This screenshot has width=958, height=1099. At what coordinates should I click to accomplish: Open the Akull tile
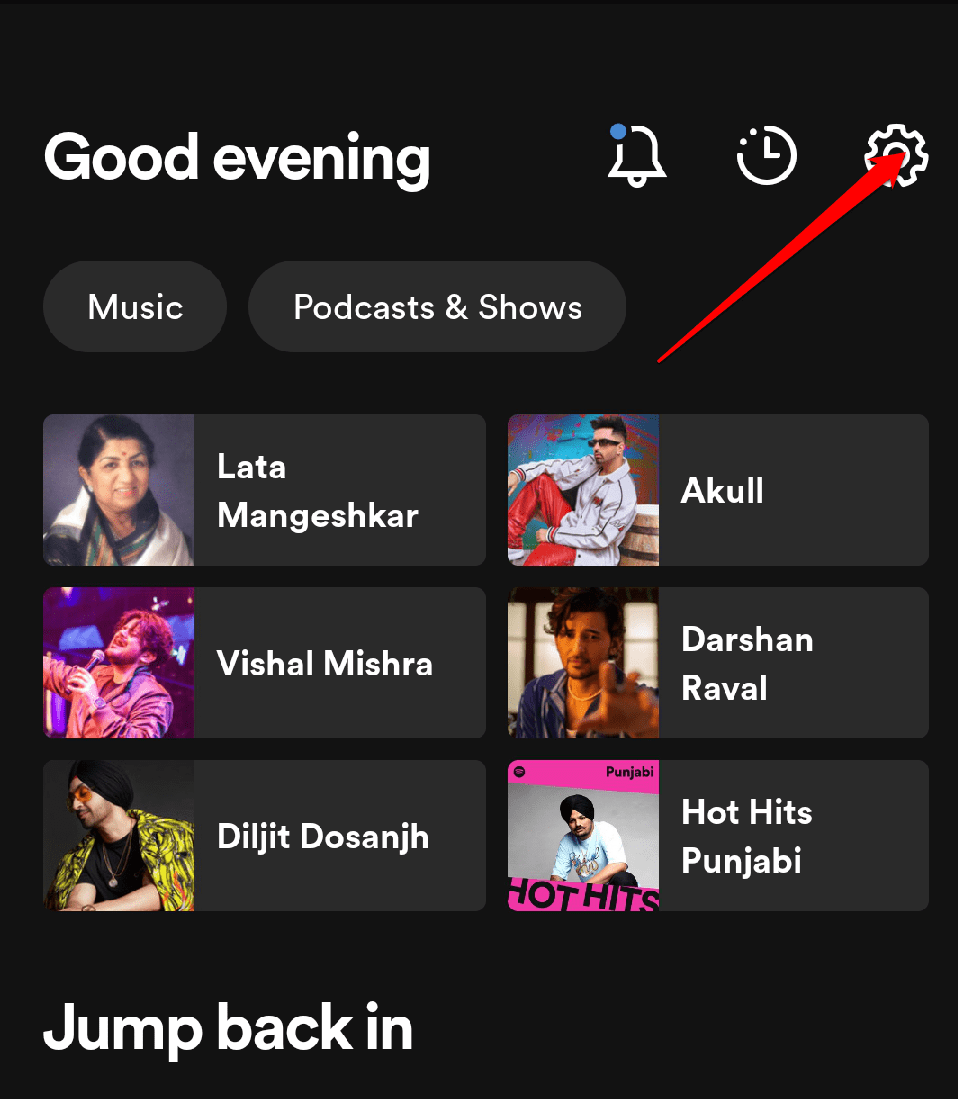click(718, 491)
